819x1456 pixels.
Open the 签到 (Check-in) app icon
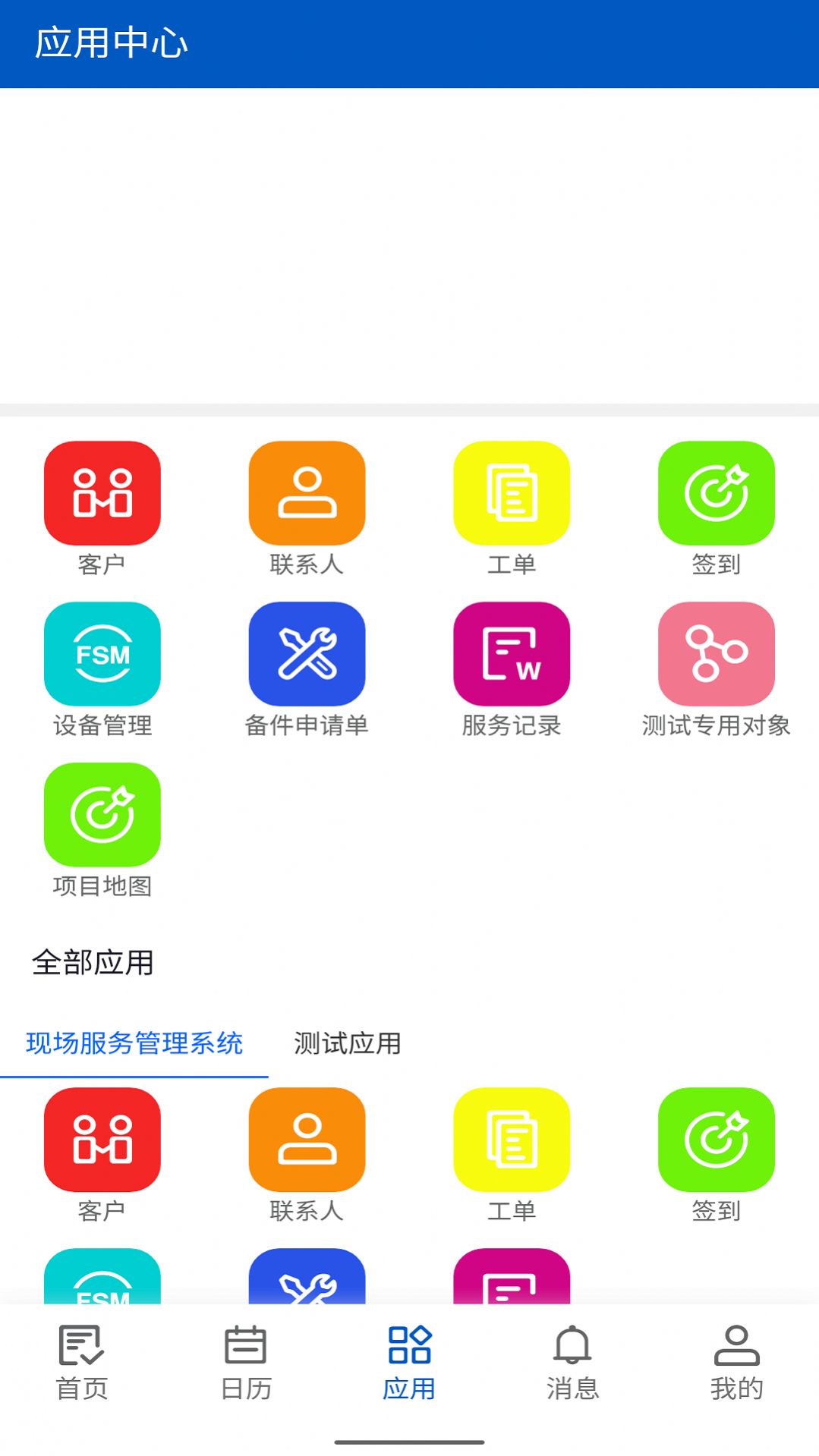[x=716, y=492]
